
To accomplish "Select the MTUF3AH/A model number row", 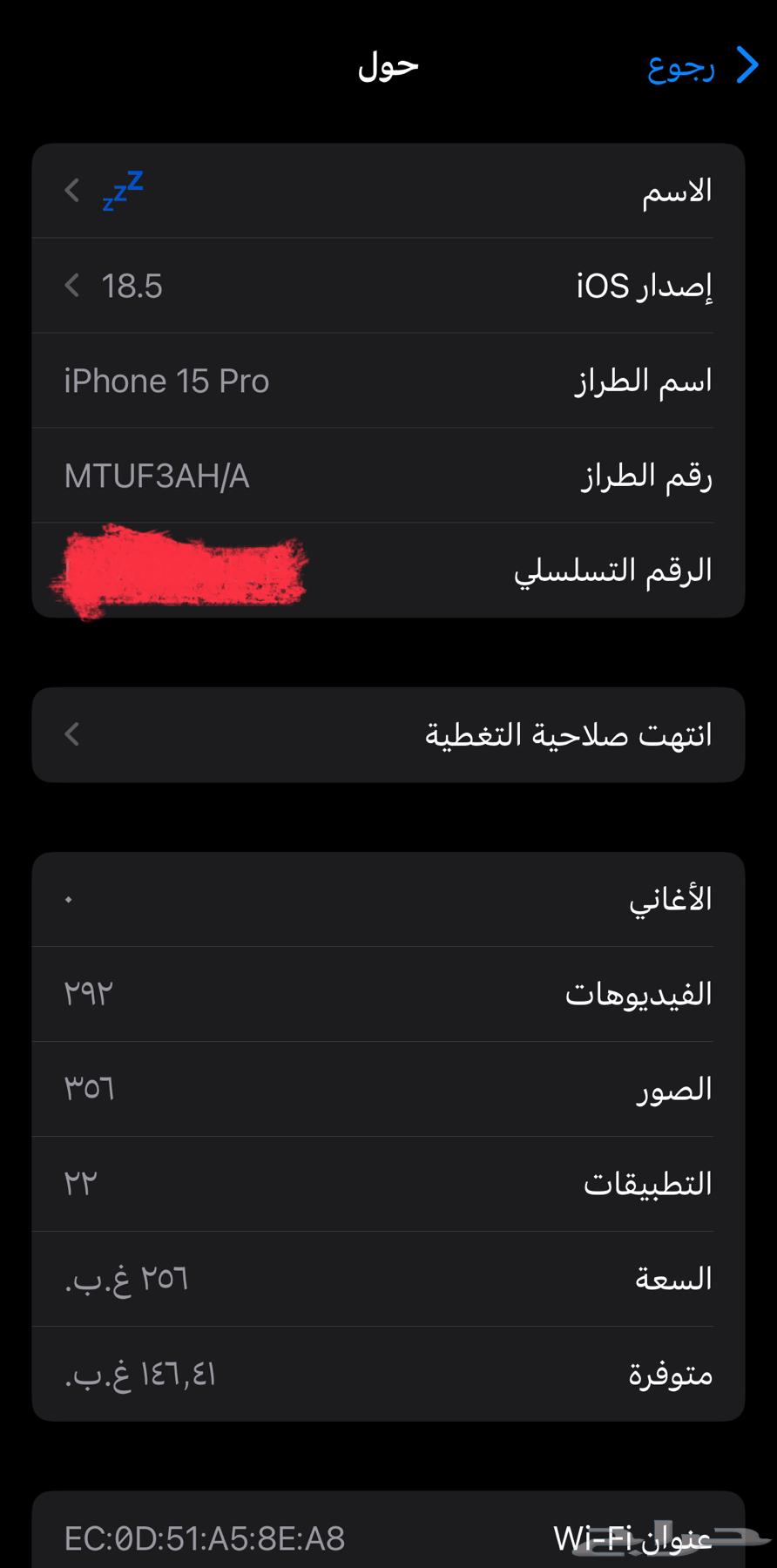I will pyautogui.click(x=388, y=475).
